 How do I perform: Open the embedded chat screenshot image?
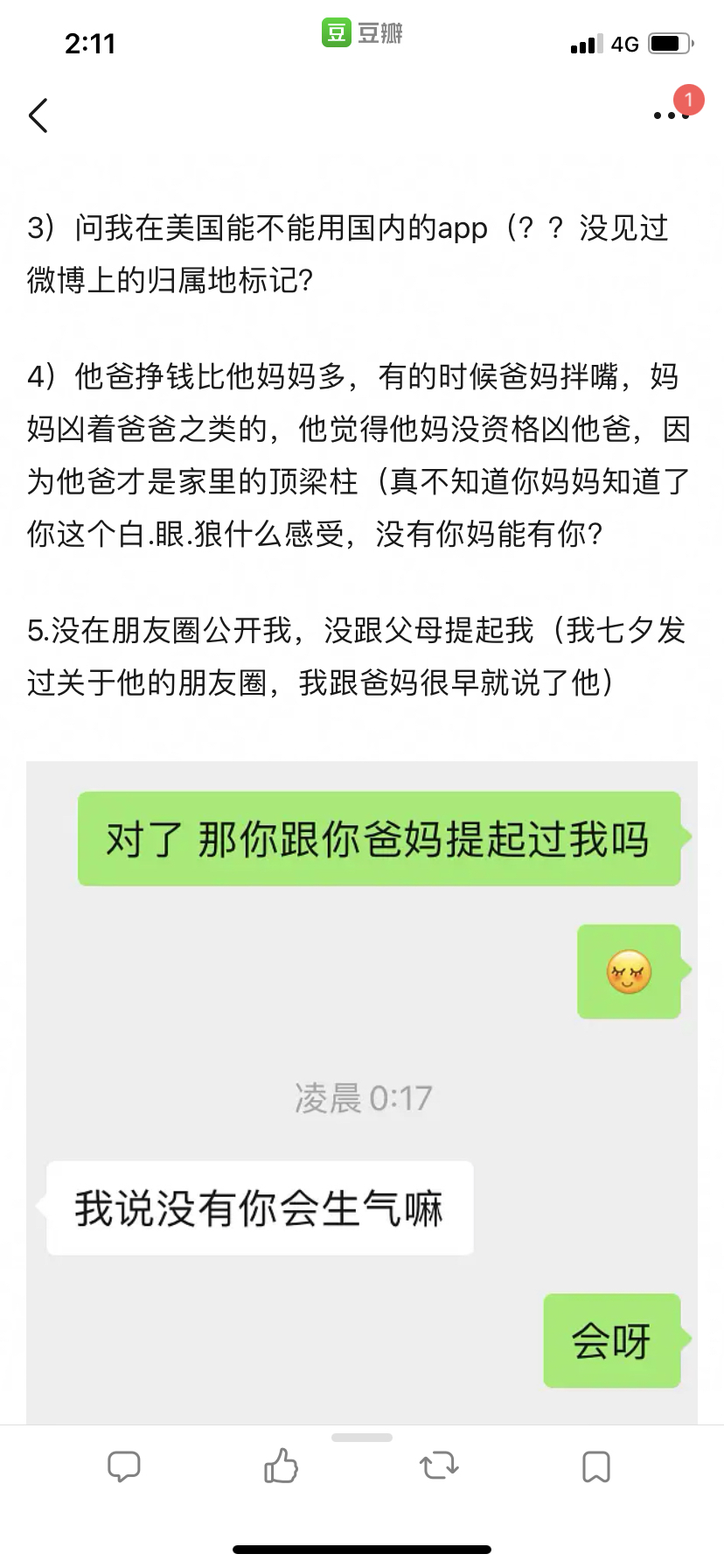click(x=362, y=1092)
